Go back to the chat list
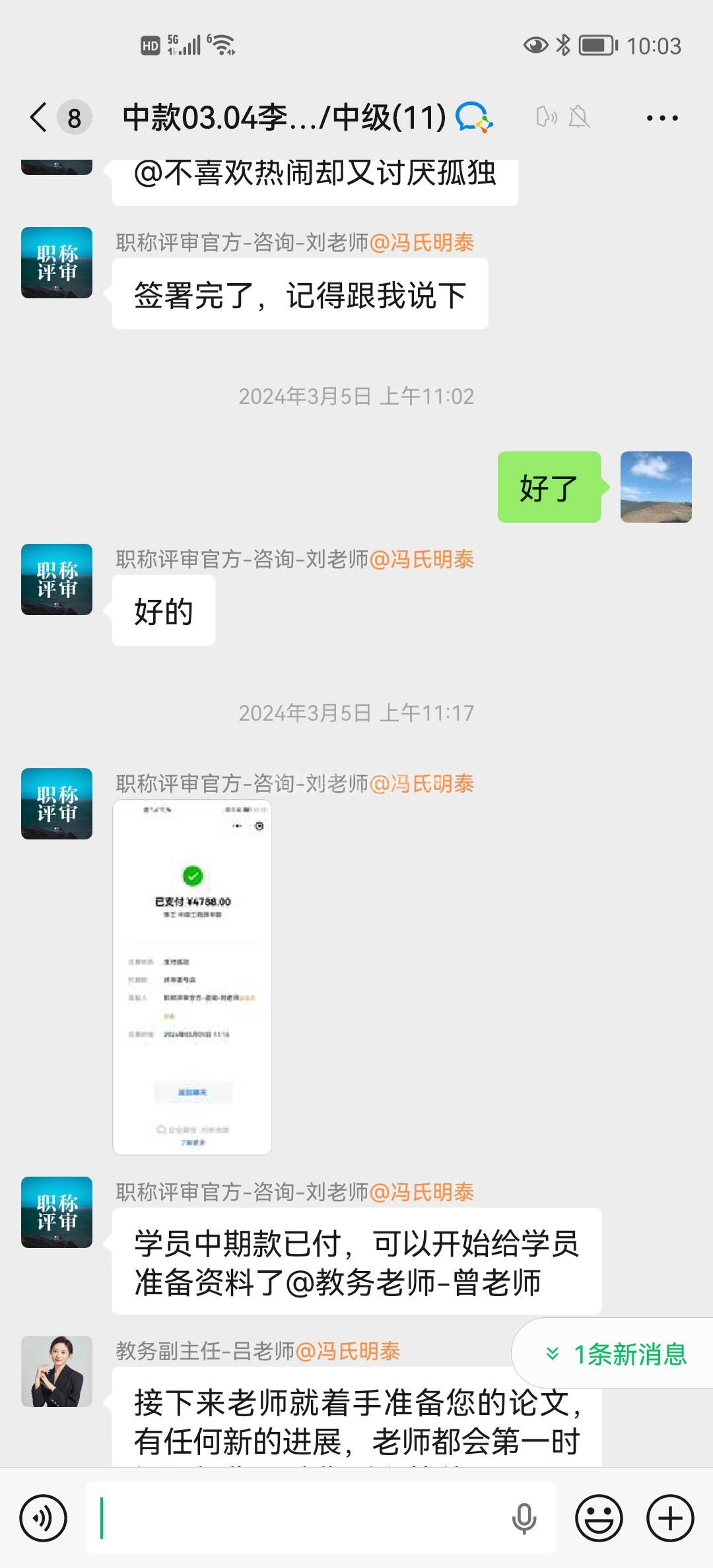This screenshot has height=1568, width=713. 40,118
